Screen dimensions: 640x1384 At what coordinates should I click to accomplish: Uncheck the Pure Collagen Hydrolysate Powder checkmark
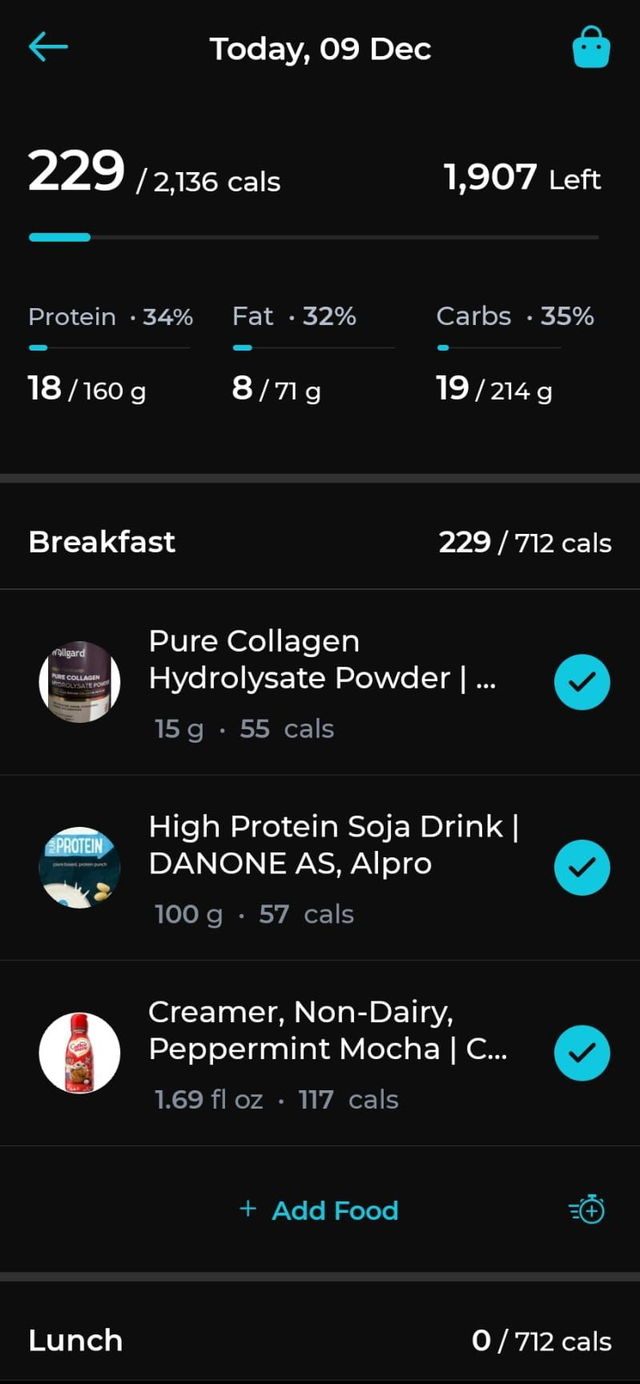[x=581, y=683]
